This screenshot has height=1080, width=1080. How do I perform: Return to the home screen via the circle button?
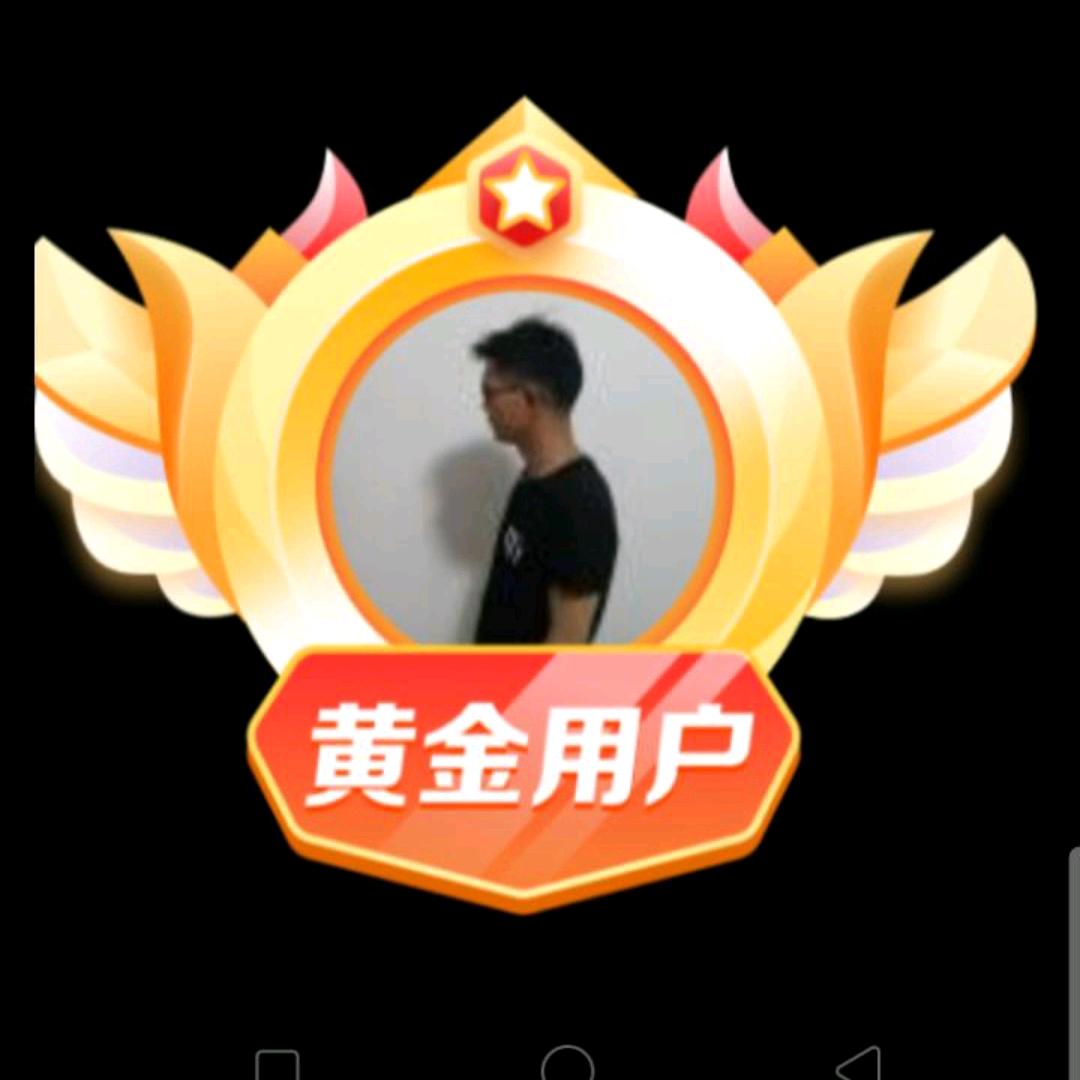[567, 1066]
